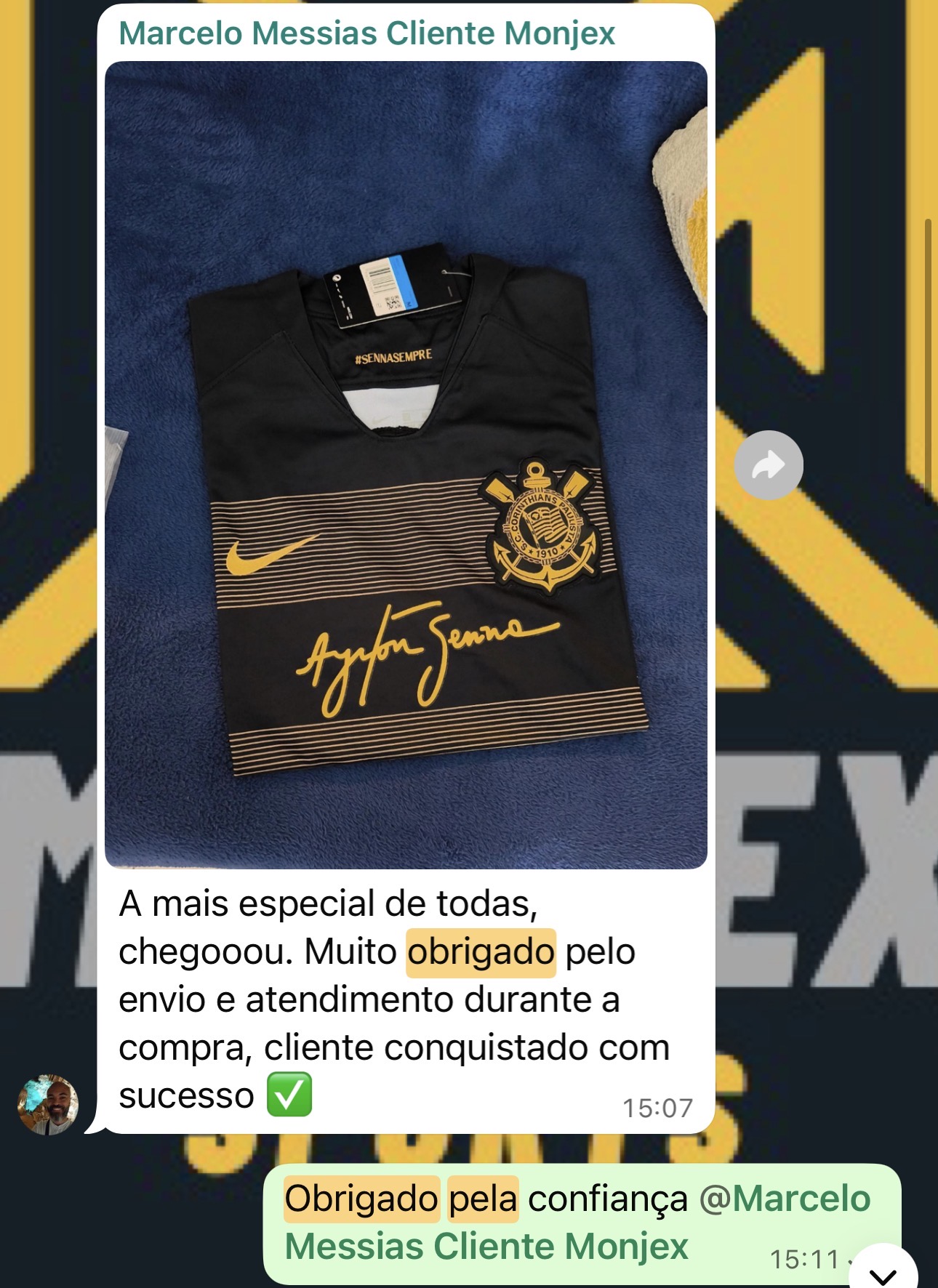Open sender Marcelo Messias Cliente Monjex's name

pos(366,33)
